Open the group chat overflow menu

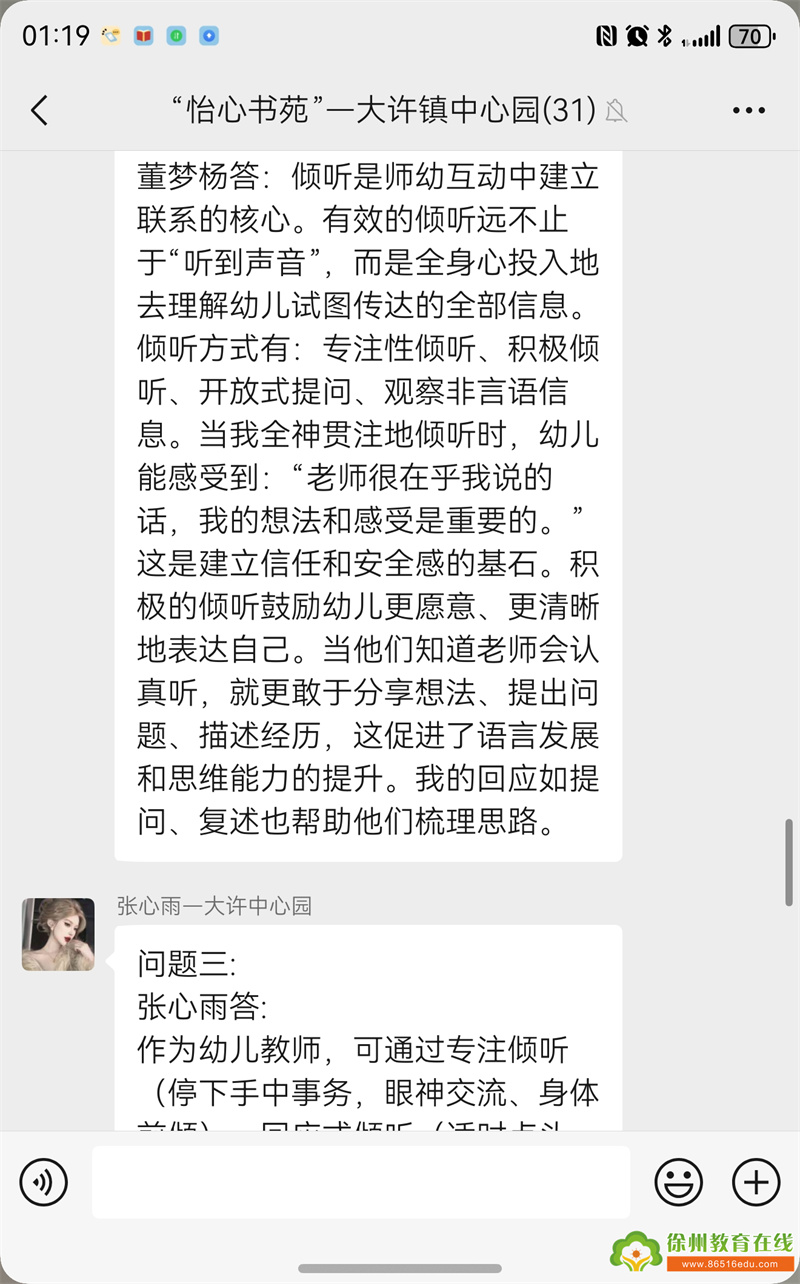coord(748,110)
